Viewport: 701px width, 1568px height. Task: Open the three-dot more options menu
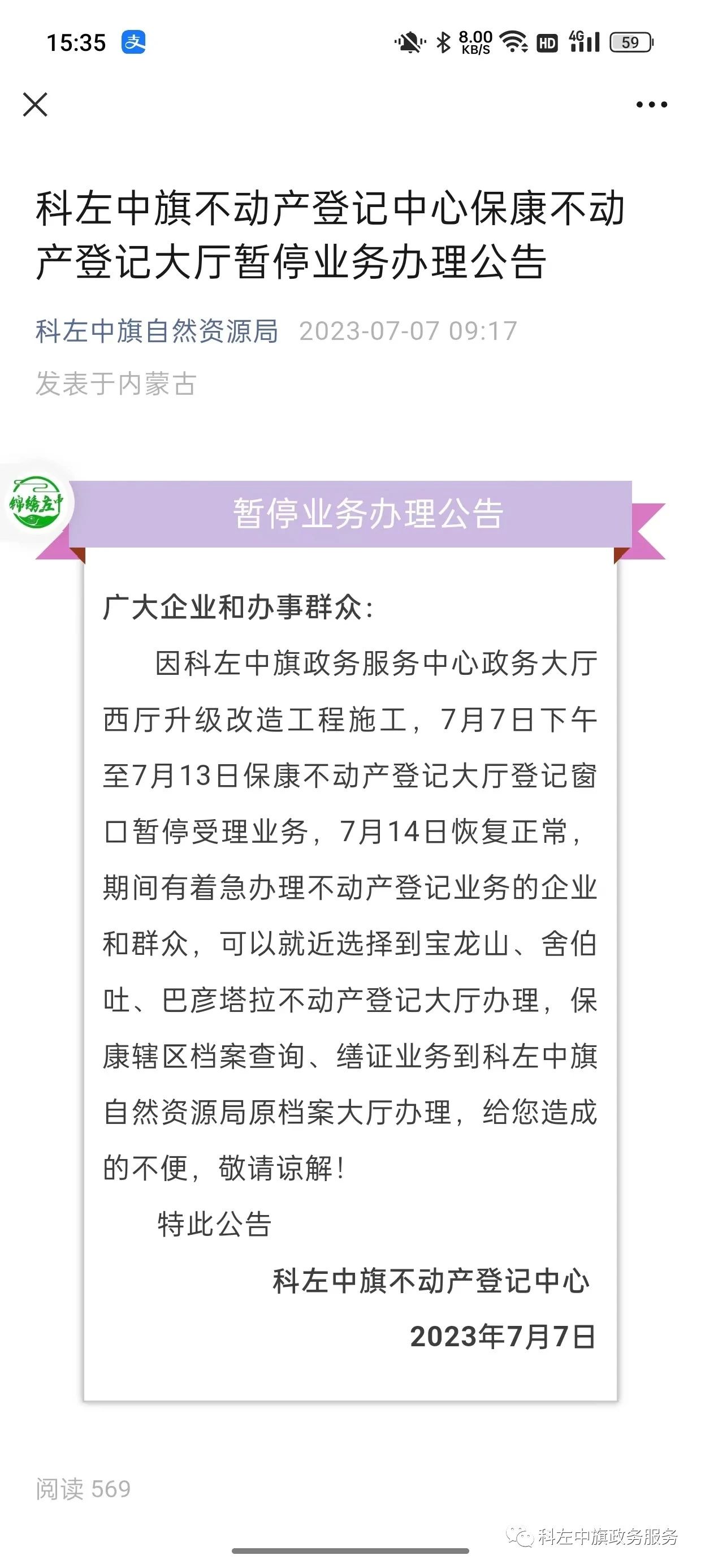(651, 105)
